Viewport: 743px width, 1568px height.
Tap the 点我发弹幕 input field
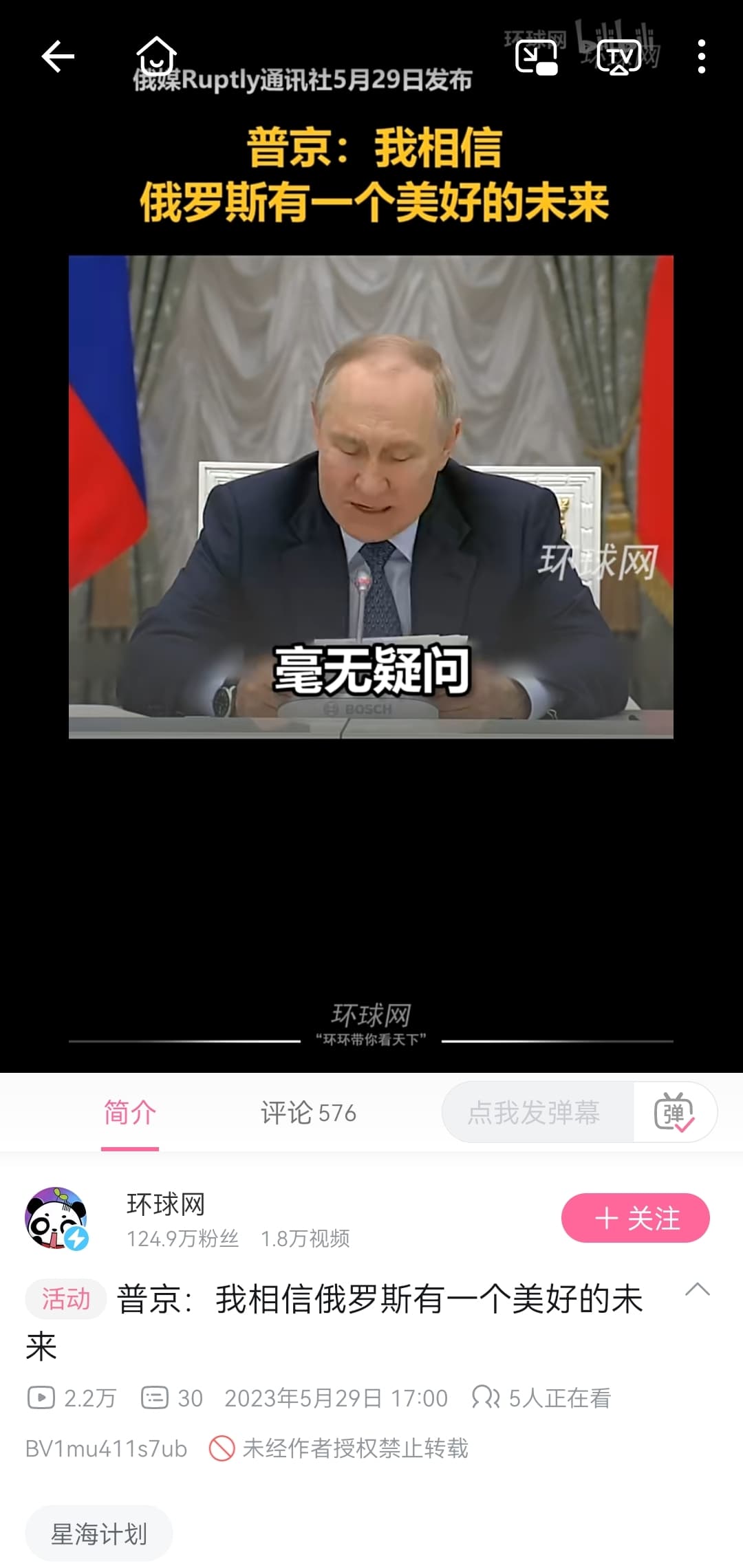[x=538, y=1112]
